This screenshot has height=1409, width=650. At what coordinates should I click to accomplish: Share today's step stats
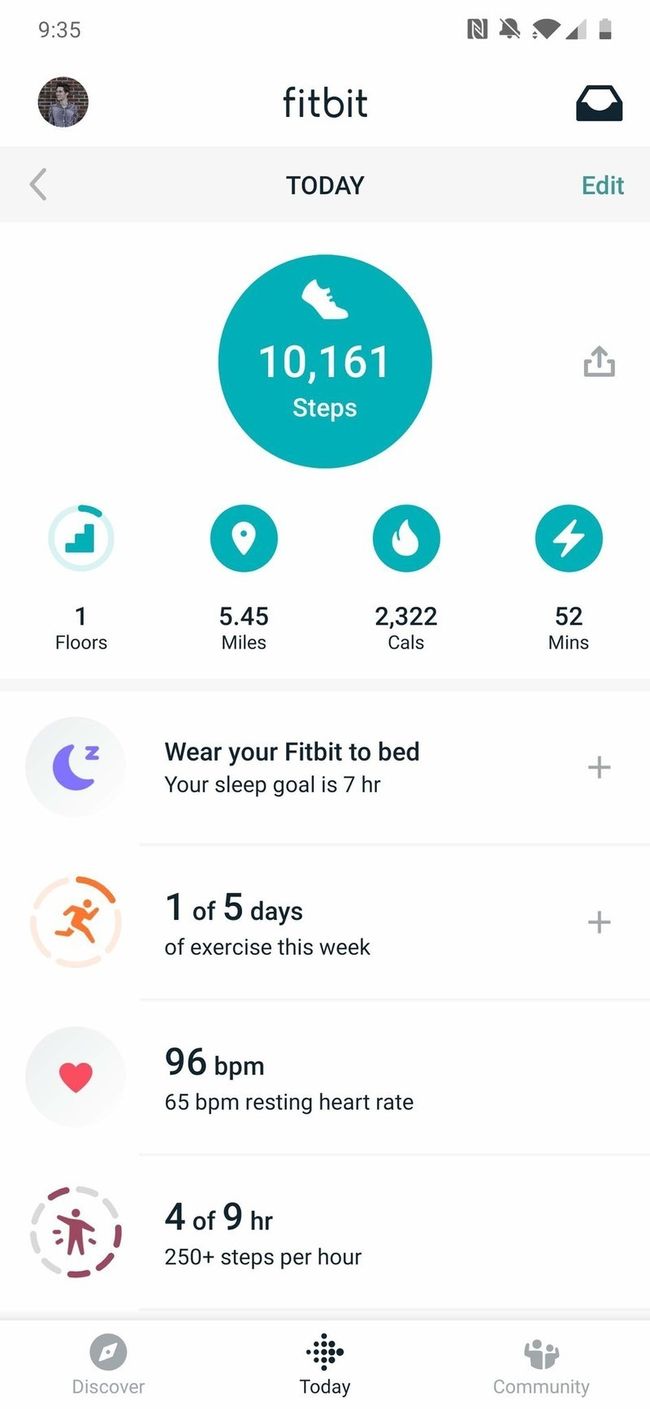[599, 362]
